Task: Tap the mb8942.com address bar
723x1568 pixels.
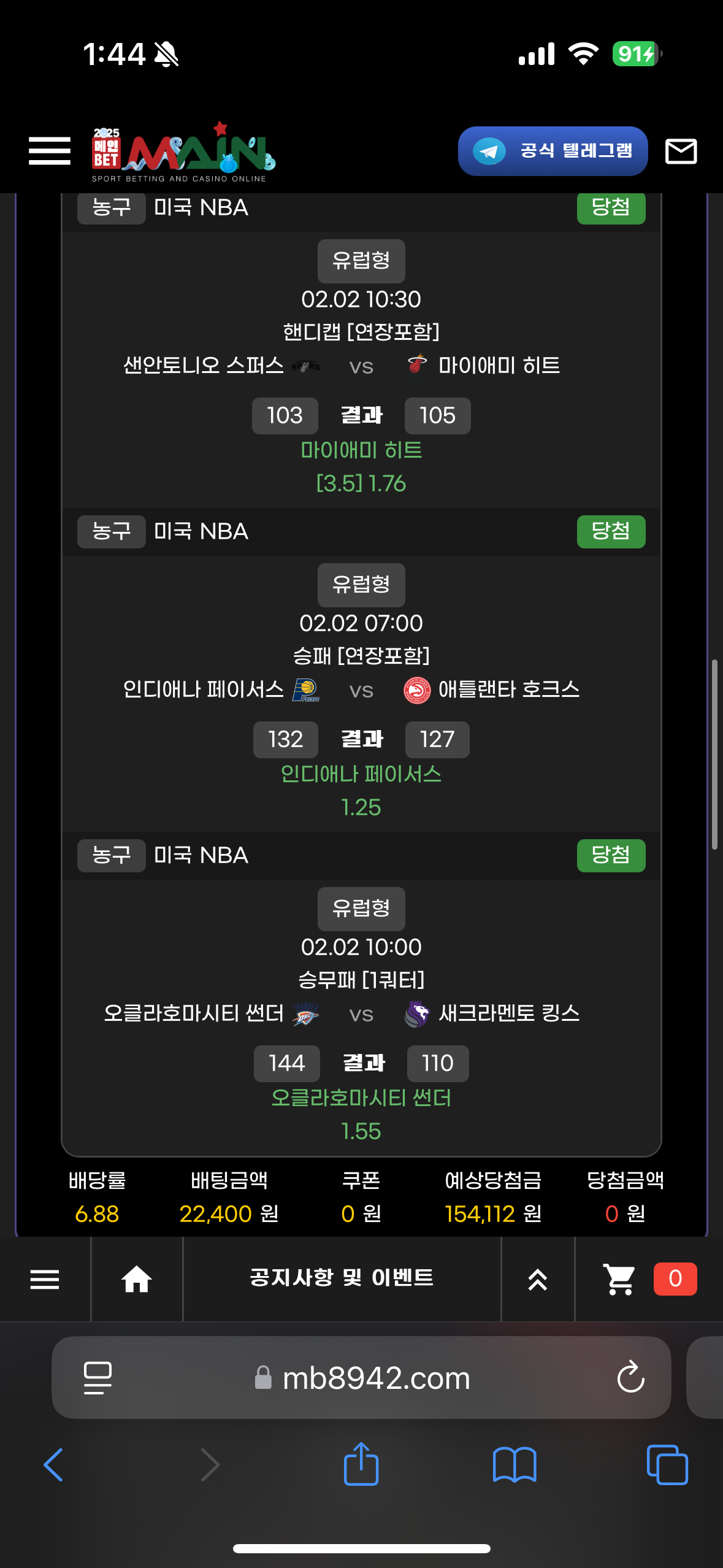Action: click(375, 1378)
